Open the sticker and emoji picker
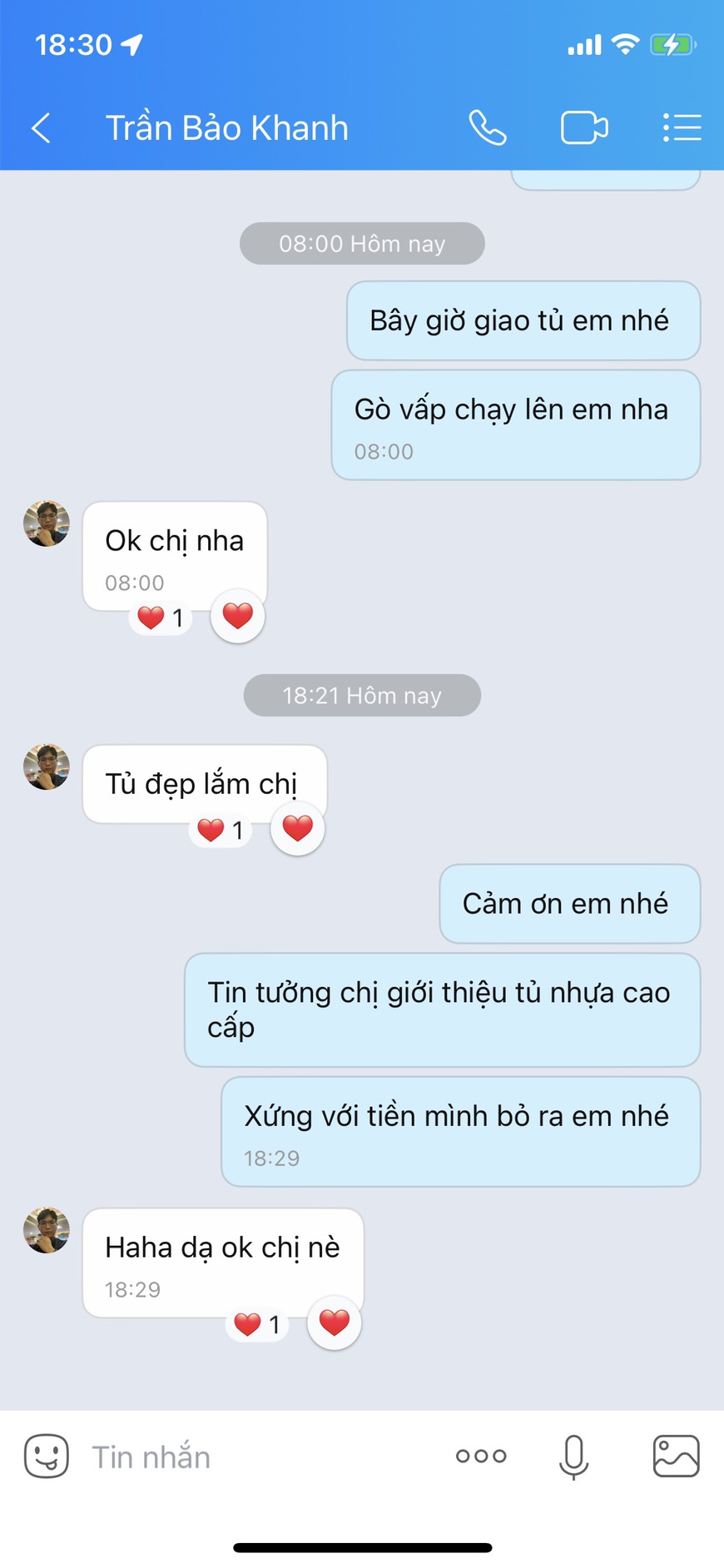724x1568 pixels. [x=47, y=1456]
